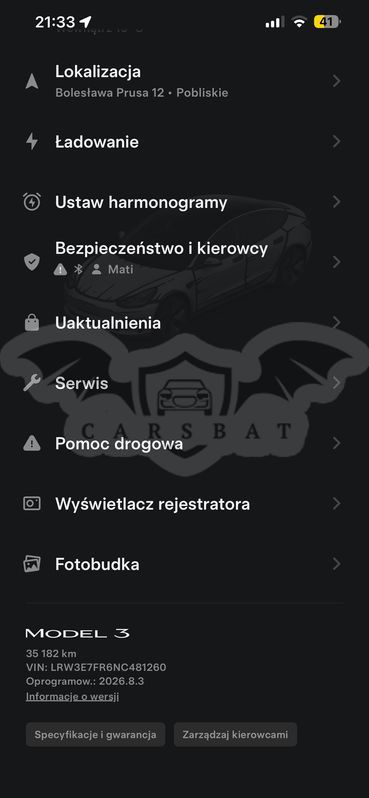Open the Uaktualnienia row
Screen dimensions: 369x798
click(x=184, y=323)
